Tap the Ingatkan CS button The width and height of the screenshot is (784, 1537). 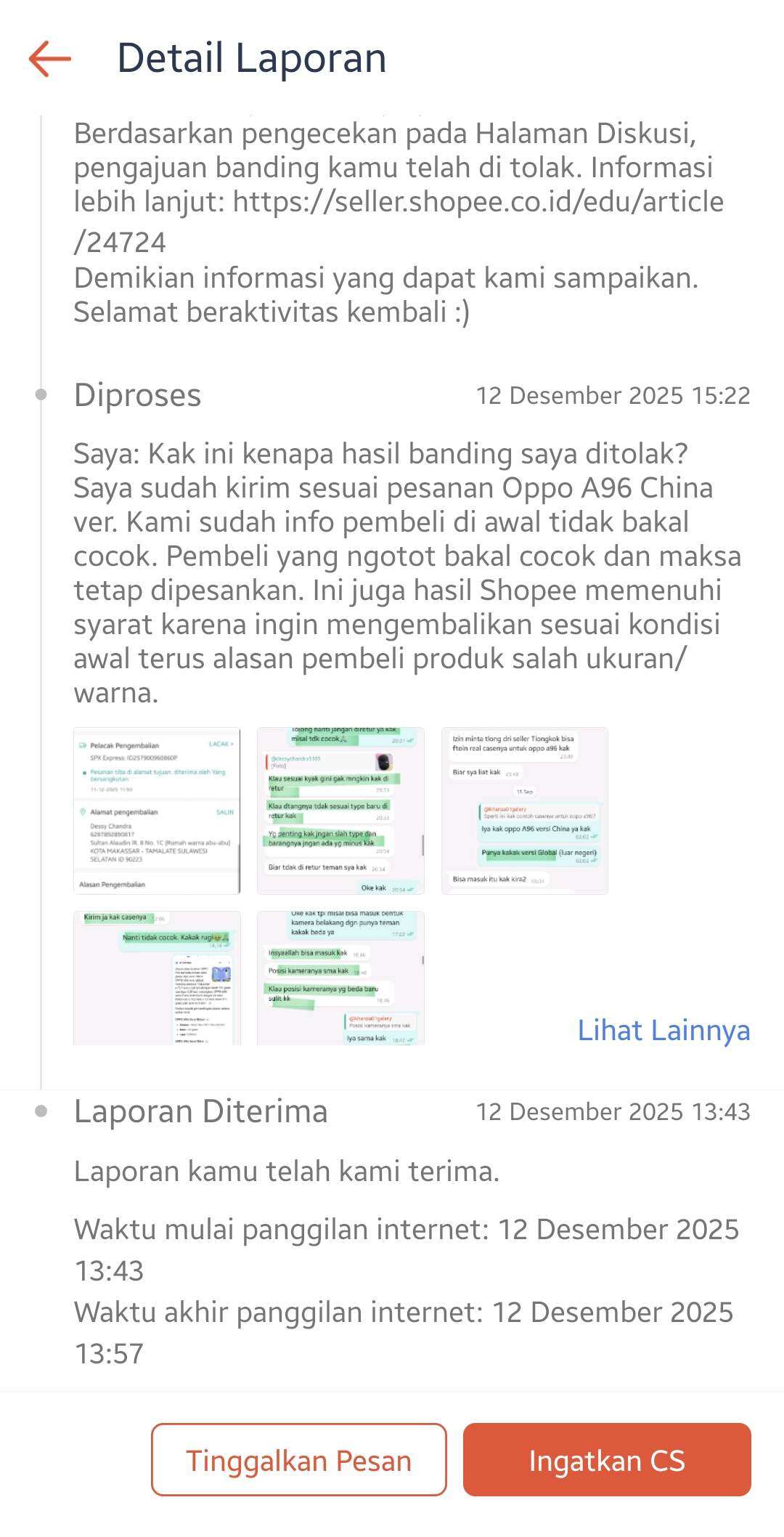click(x=606, y=1460)
